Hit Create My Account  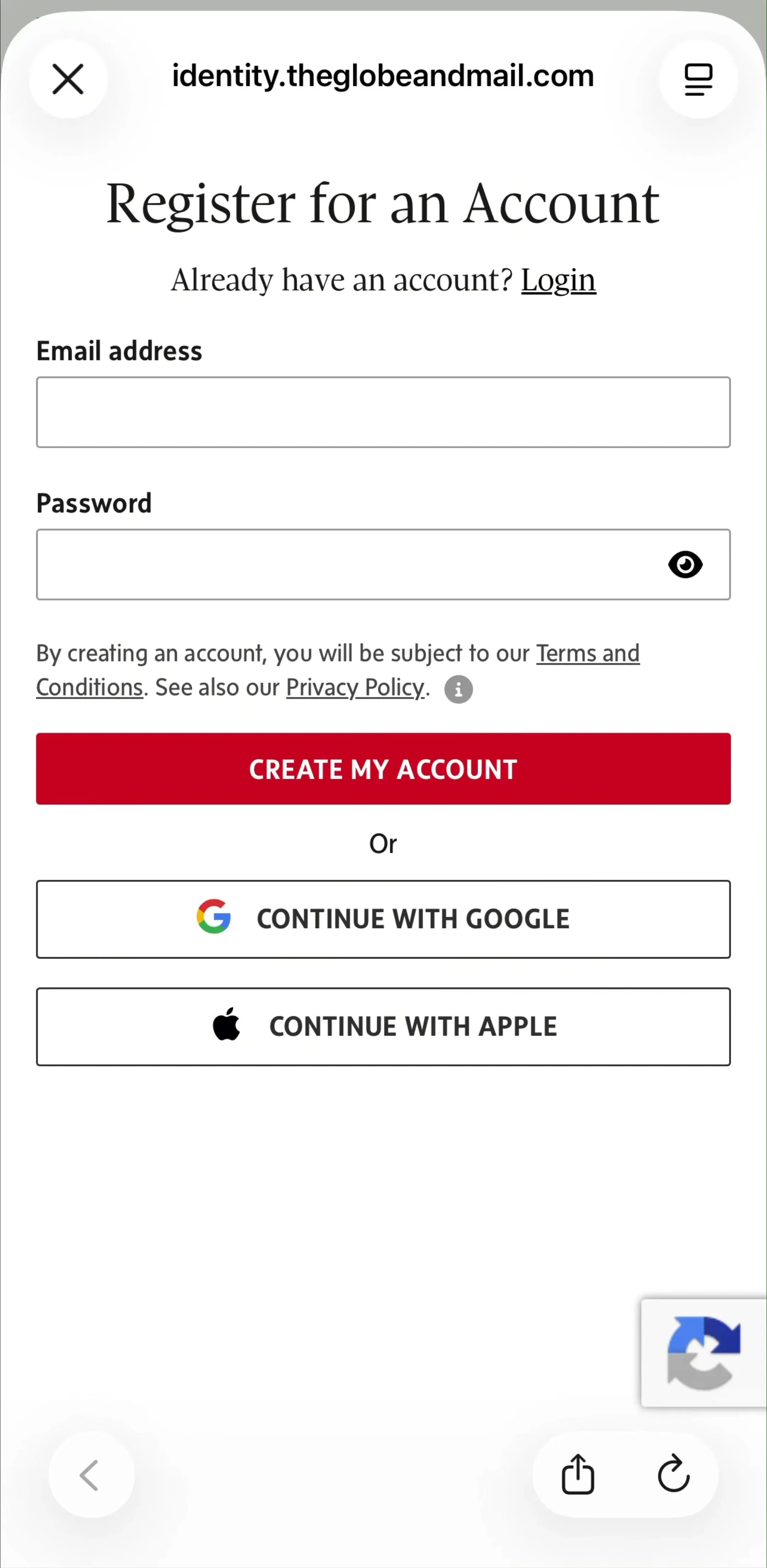pos(383,768)
